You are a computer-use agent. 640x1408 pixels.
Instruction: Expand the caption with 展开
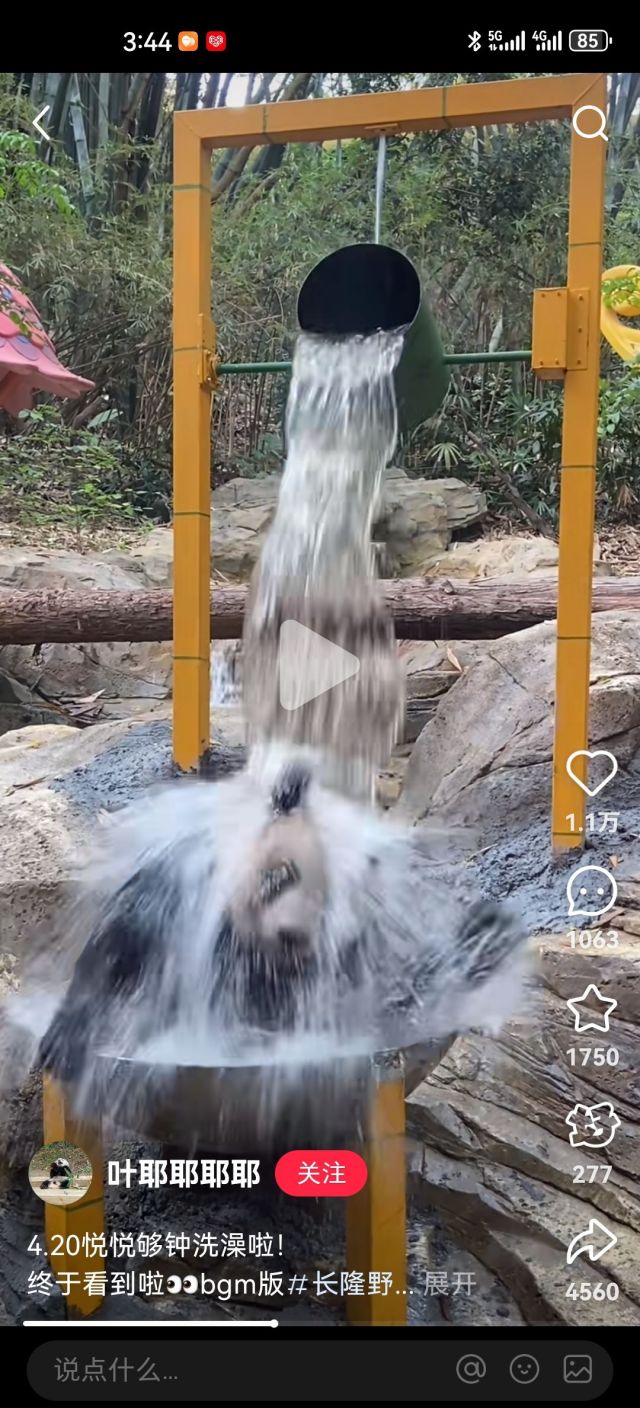pyautogui.click(x=449, y=1284)
